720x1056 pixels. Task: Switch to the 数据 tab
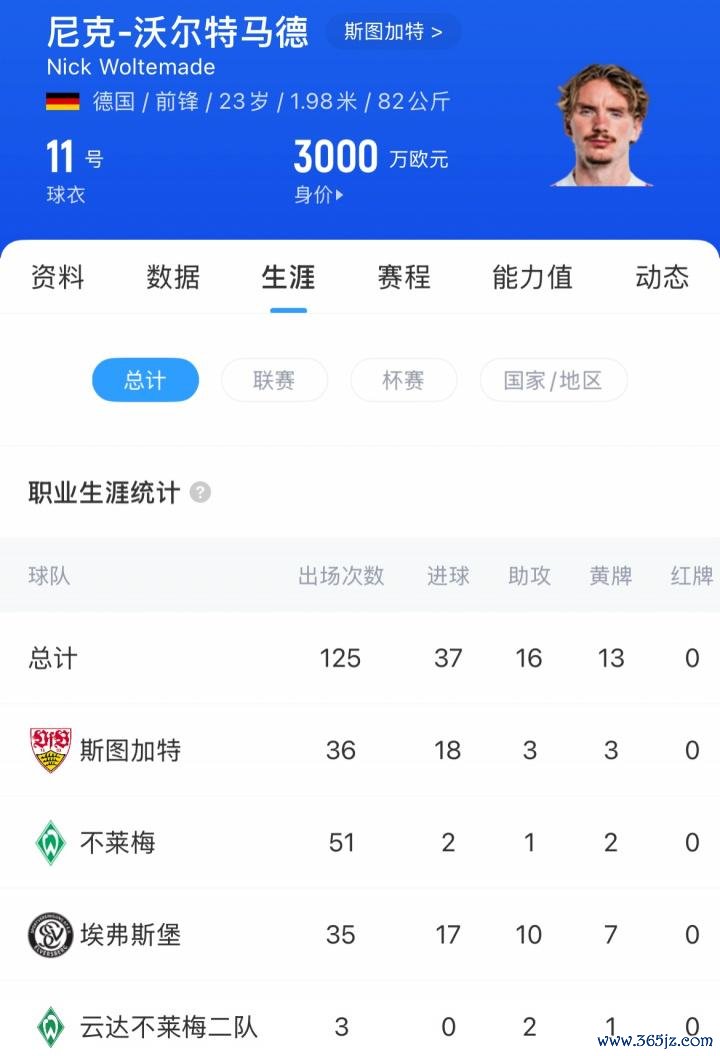pos(173,277)
